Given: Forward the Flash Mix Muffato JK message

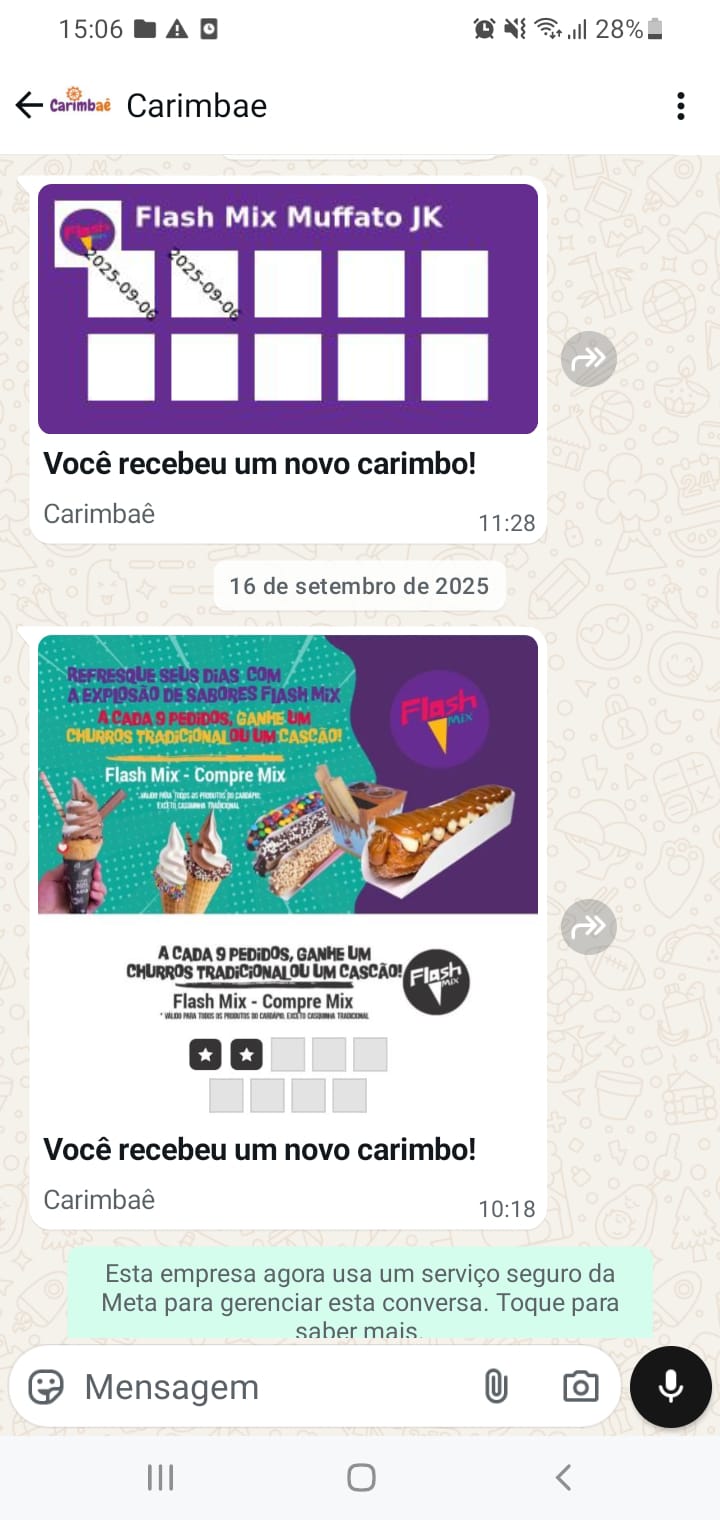Looking at the screenshot, I should coord(588,359).
